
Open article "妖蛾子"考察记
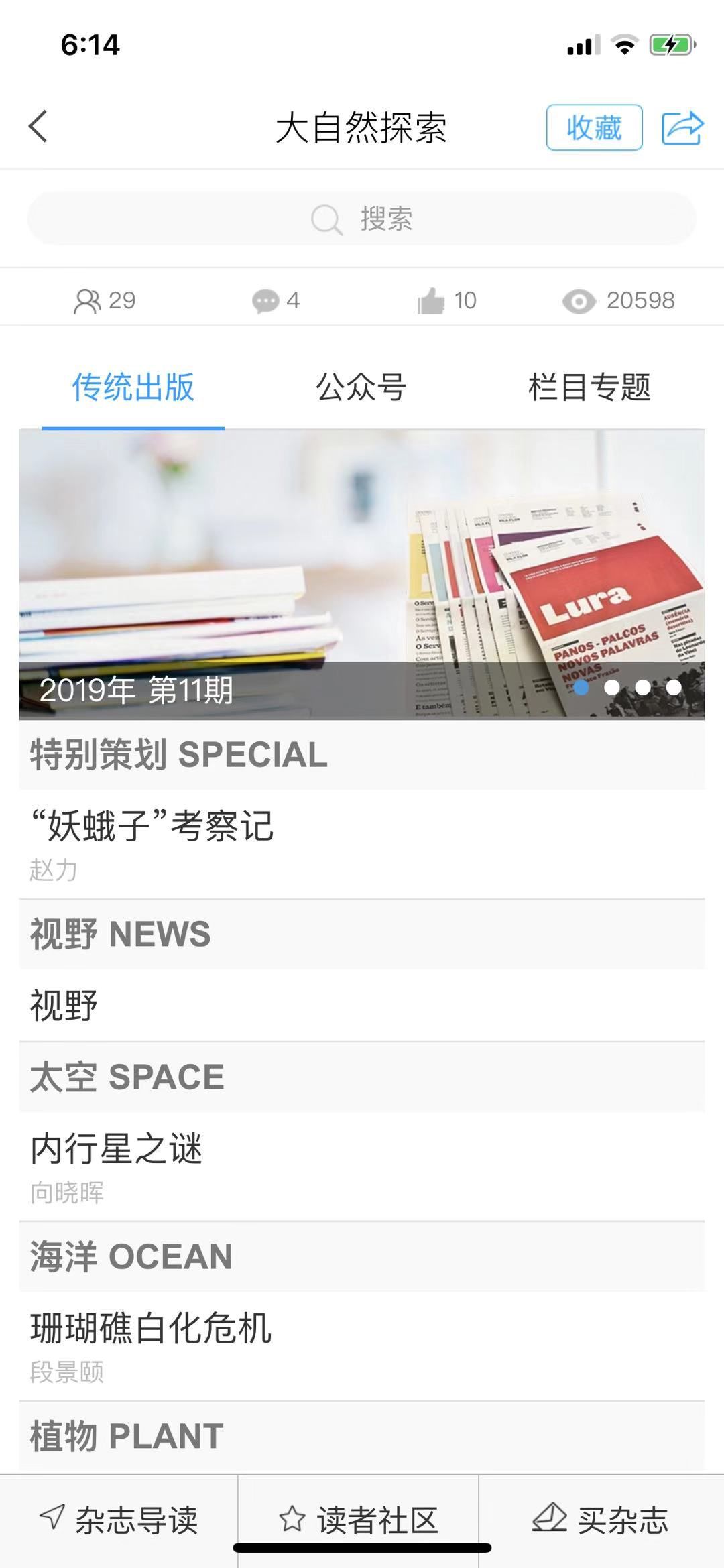click(153, 826)
